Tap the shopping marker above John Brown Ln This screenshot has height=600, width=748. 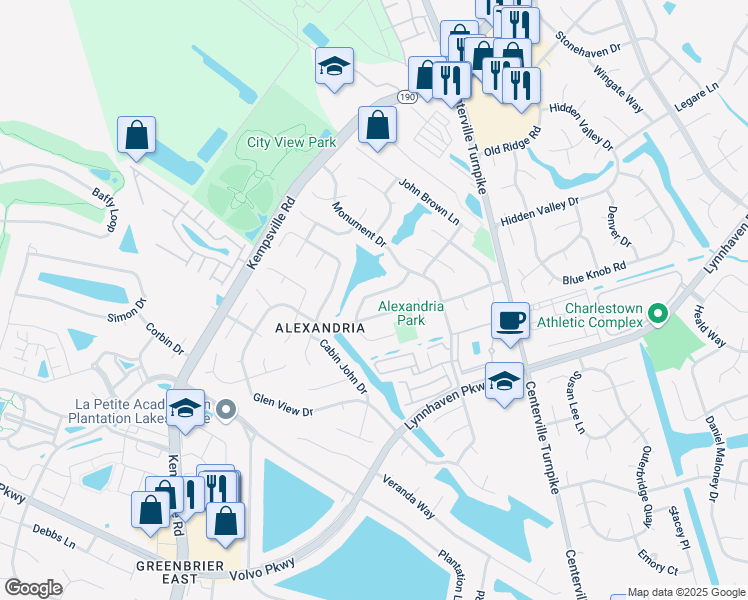tap(377, 126)
